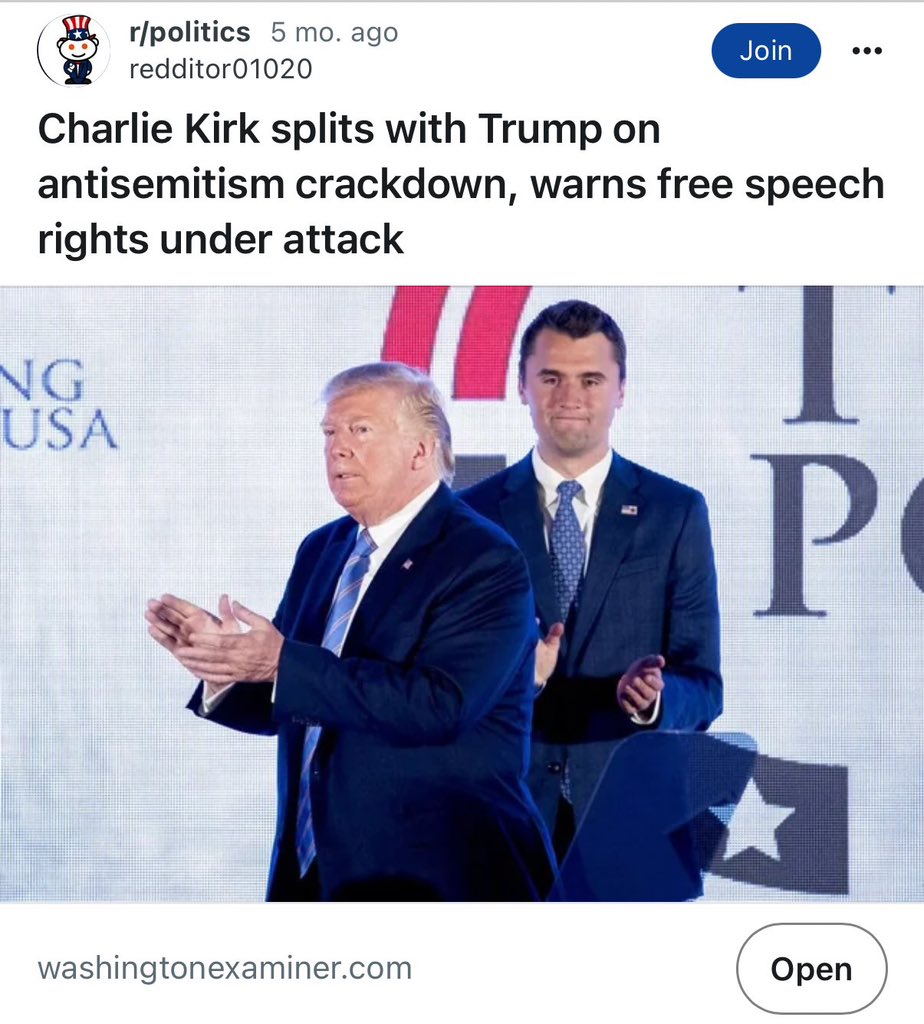Open the washingtonexaminer.com source link
Image resolution: width=924 pixels, height=1024 pixels.
224,969
